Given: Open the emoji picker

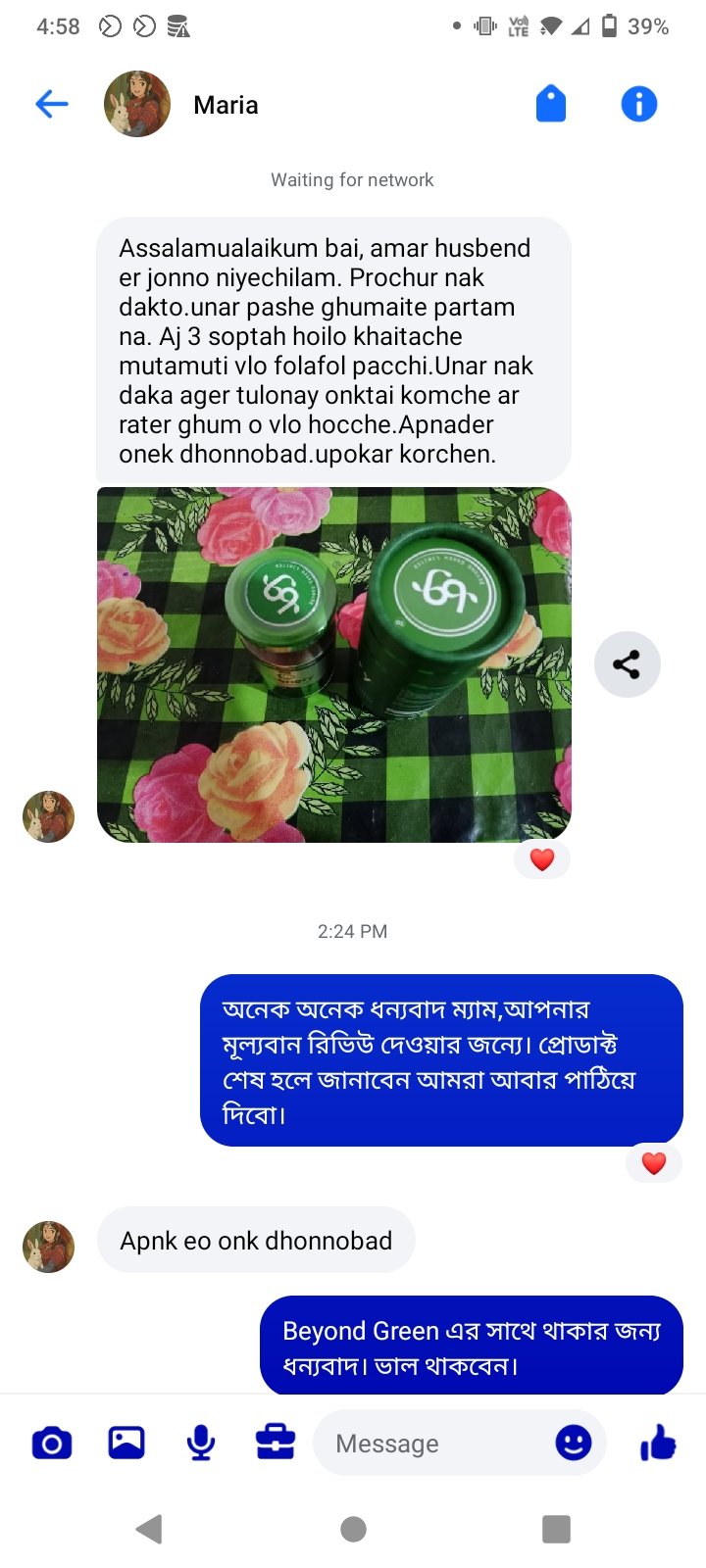Looking at the screenshot, I should coord(574,1443).
